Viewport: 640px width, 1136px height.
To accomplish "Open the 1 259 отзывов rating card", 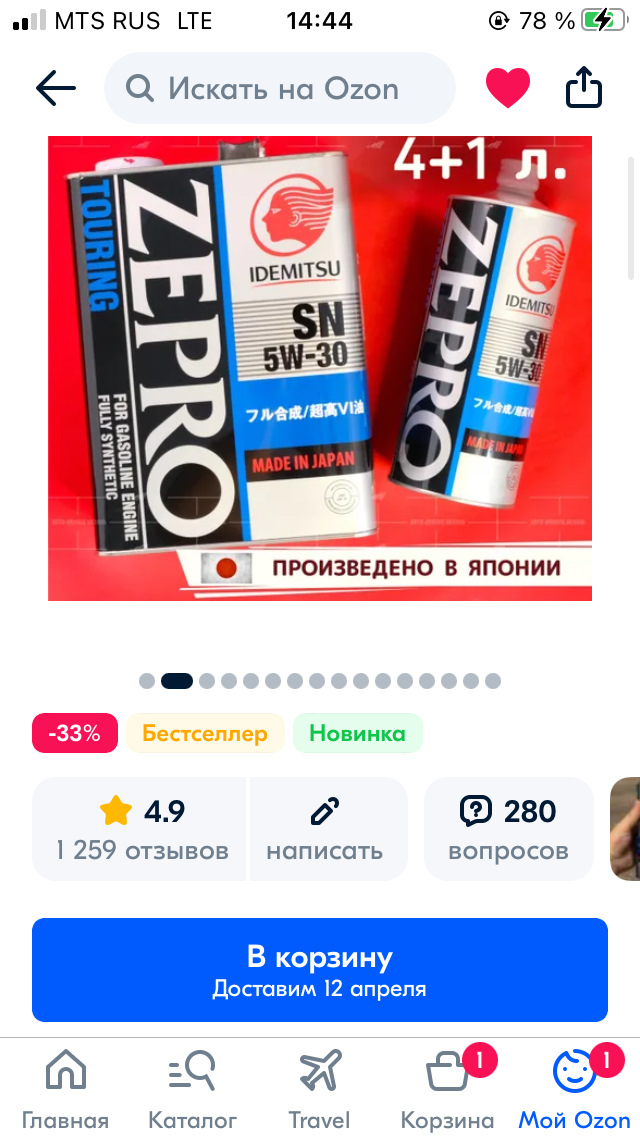I will [x=140, y=829].
